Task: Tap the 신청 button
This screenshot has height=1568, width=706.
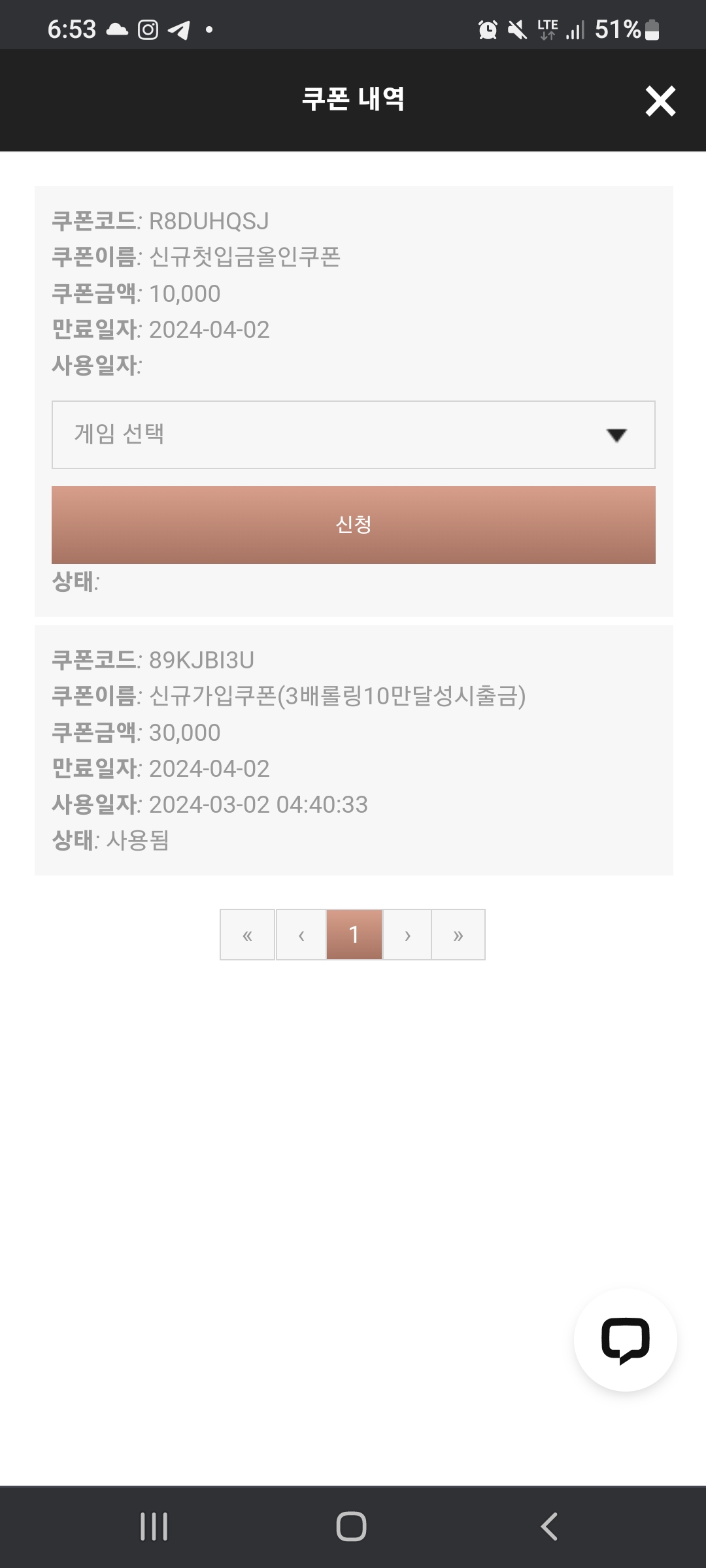Action: pyautogui.click(x=353, y=525)
